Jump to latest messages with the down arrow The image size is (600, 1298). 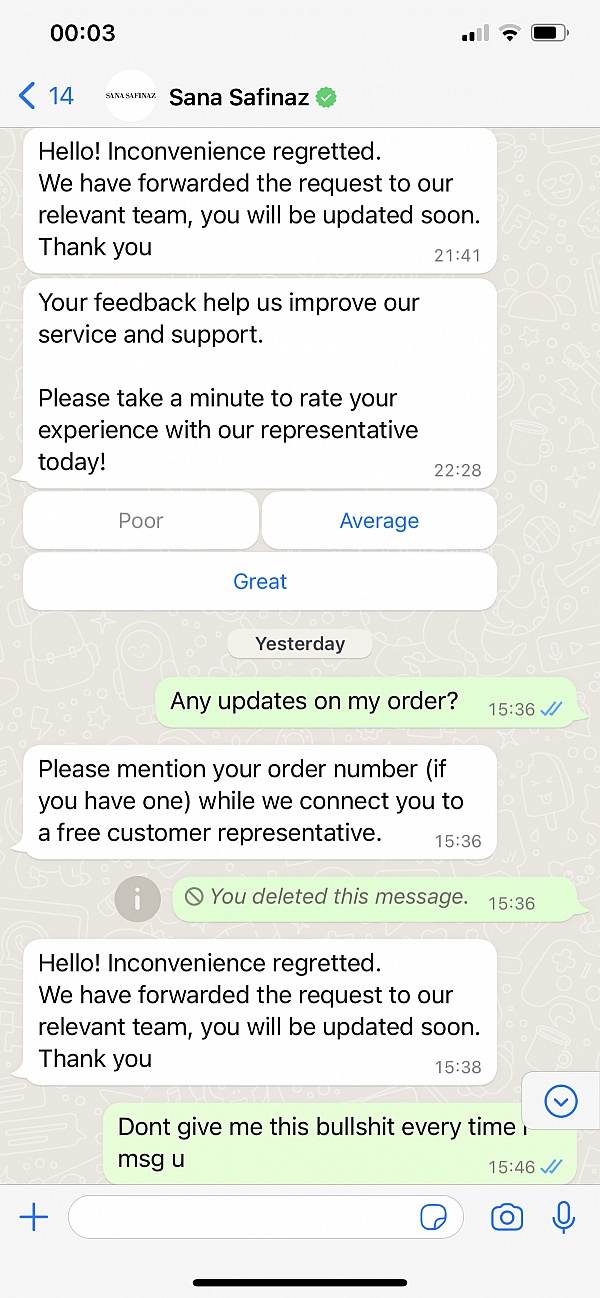click(x=560, y=1101)
